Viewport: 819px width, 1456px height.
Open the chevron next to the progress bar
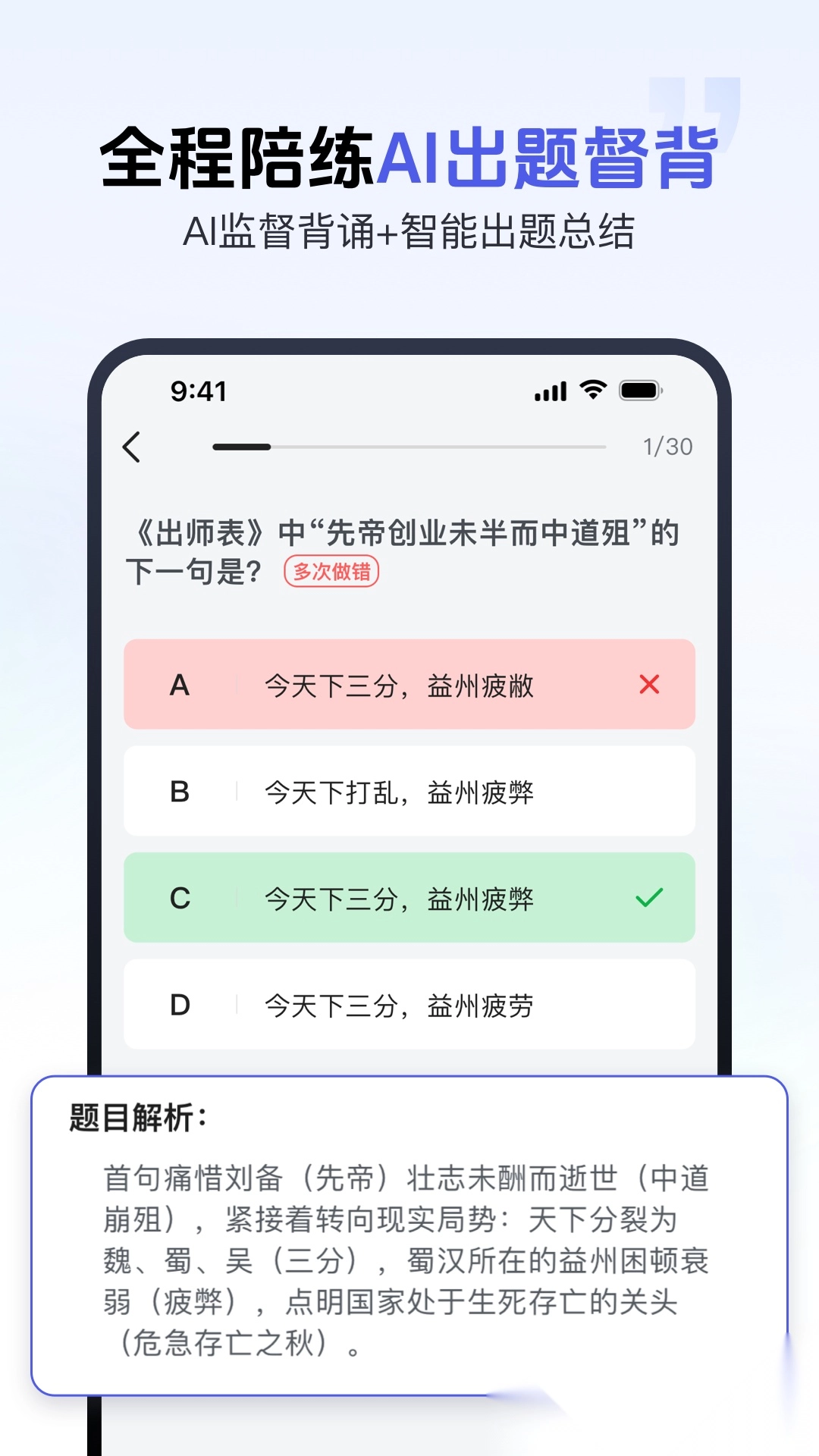pyautogui.click(x=133, y=447)
